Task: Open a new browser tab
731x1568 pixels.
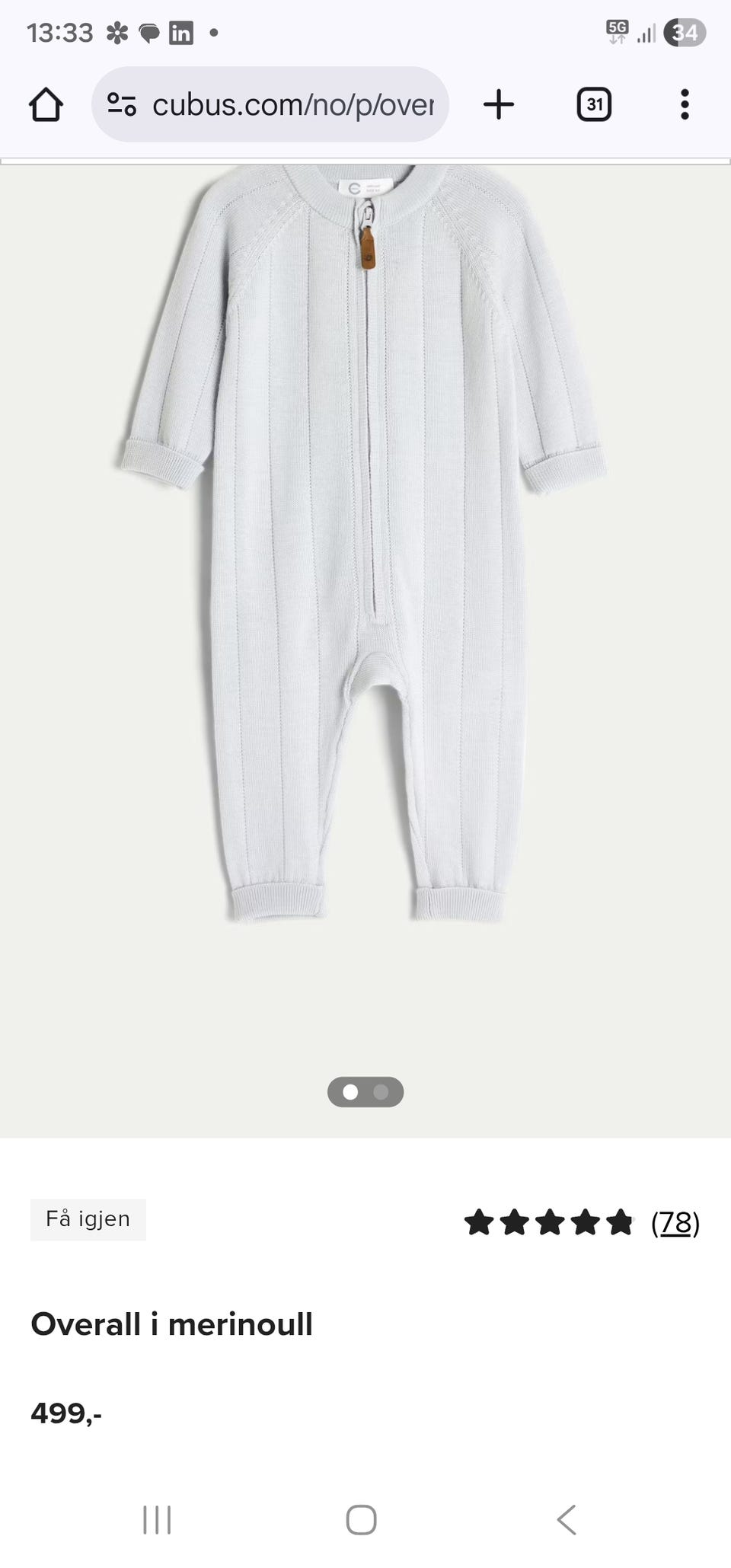Action: pos(499,104)
